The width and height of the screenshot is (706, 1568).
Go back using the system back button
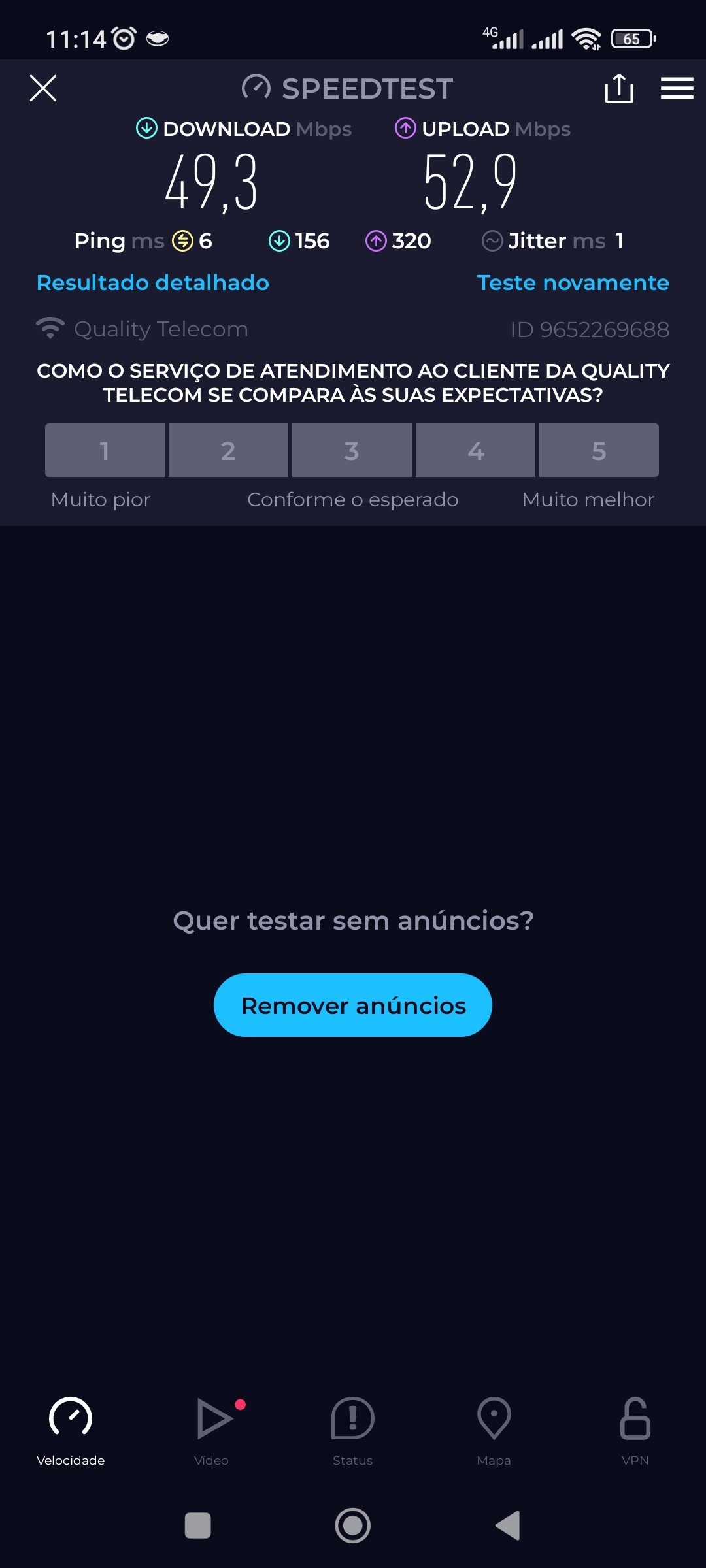[509, 1526]
